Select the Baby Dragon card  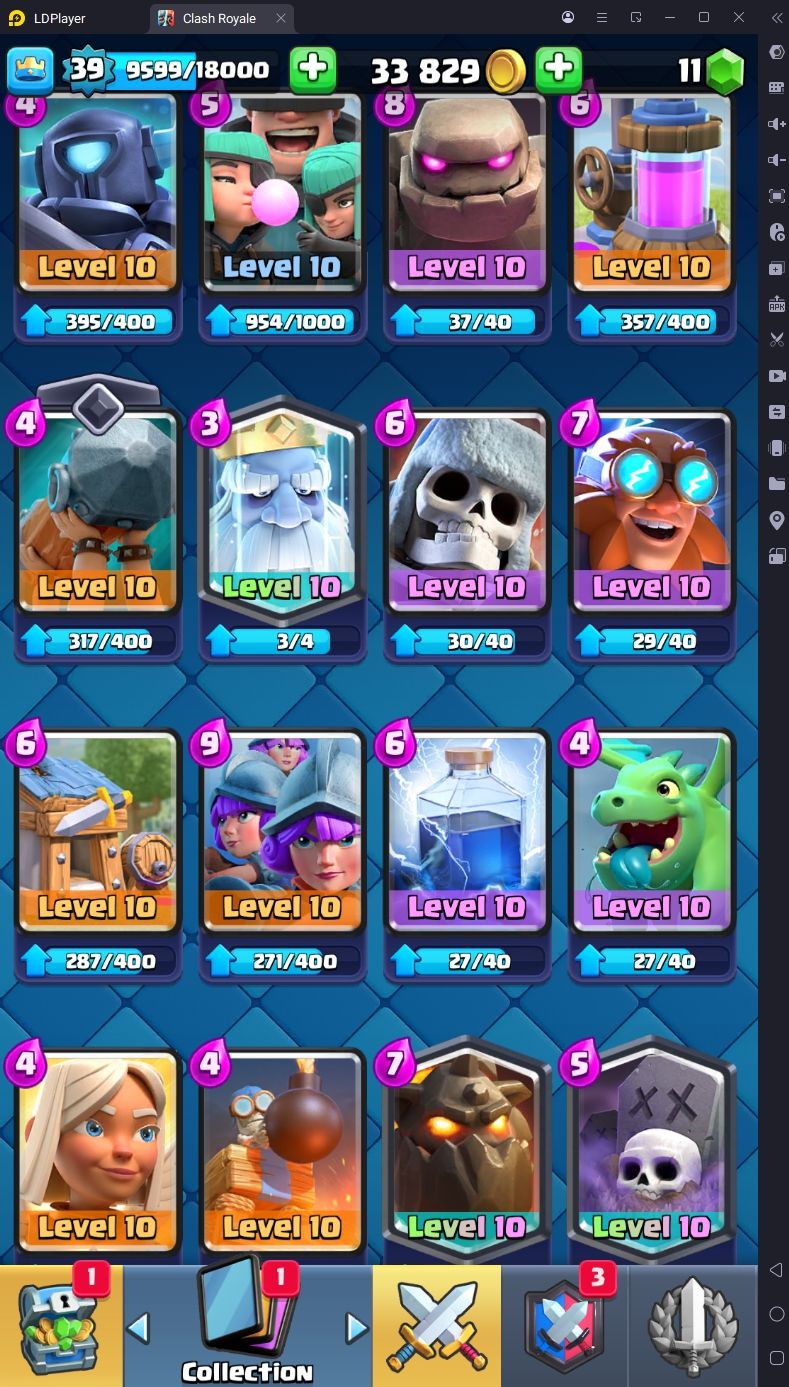coord(652,855)
